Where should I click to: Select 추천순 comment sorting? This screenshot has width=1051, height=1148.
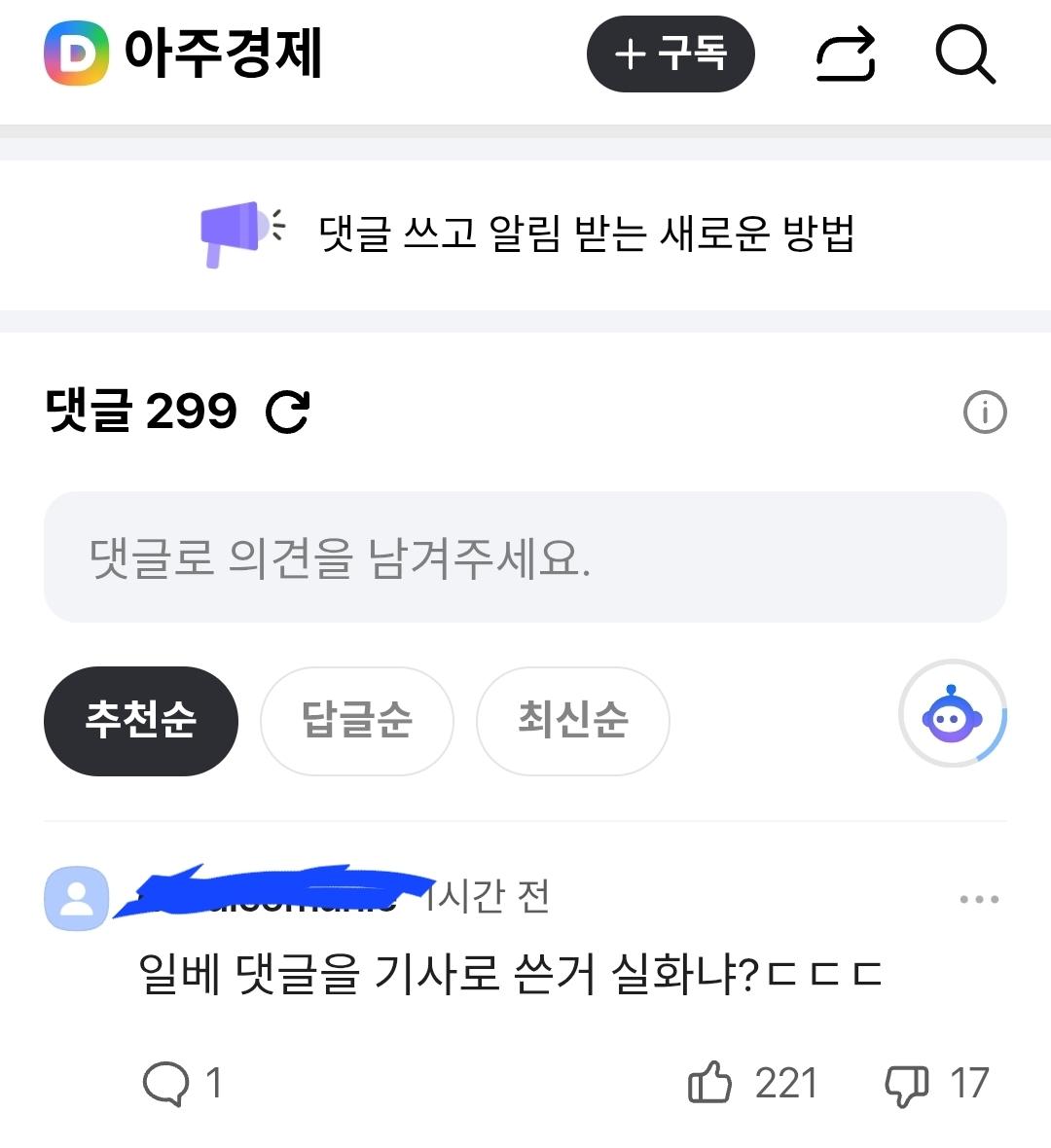click(x=140, y=721)
